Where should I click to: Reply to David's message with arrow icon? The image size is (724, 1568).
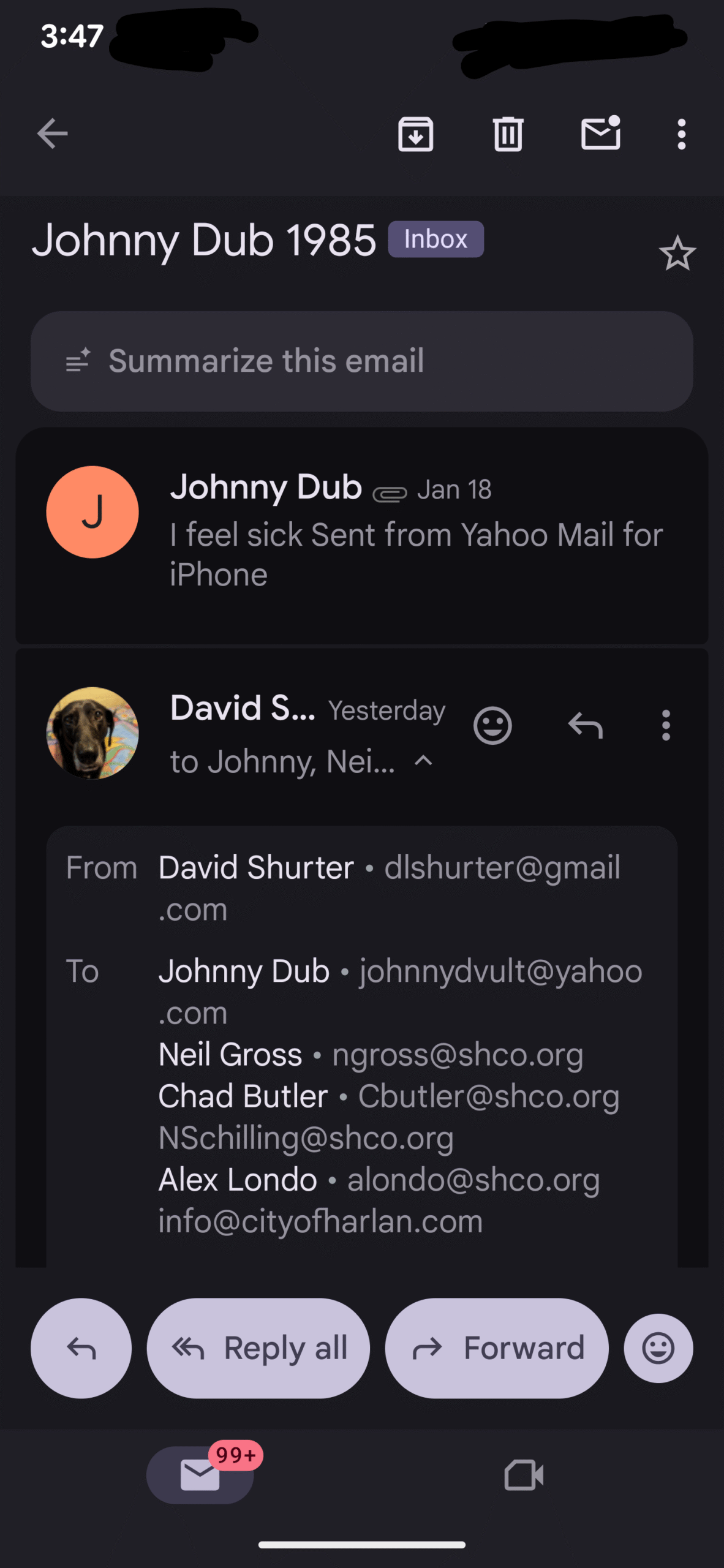[x=586, y=726]
